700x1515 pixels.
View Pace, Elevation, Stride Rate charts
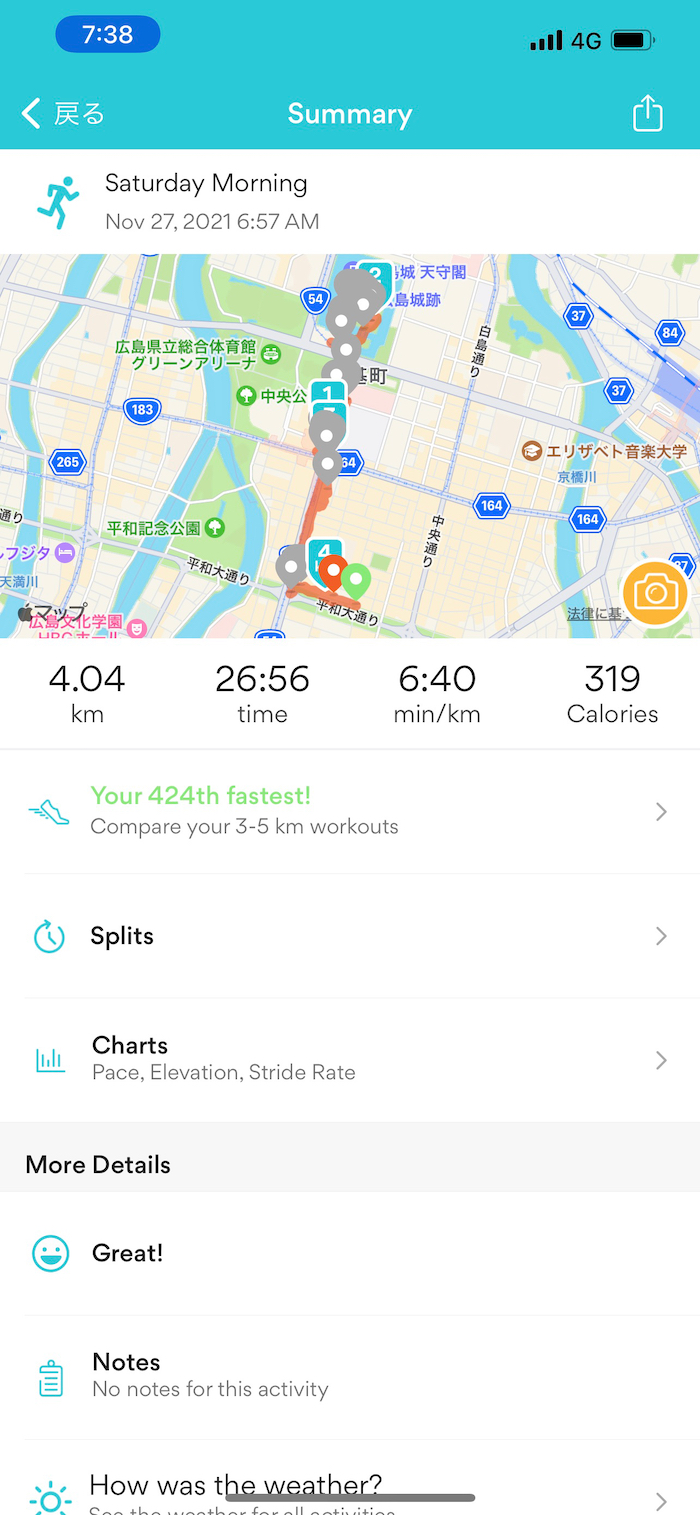coord(348,1059)
